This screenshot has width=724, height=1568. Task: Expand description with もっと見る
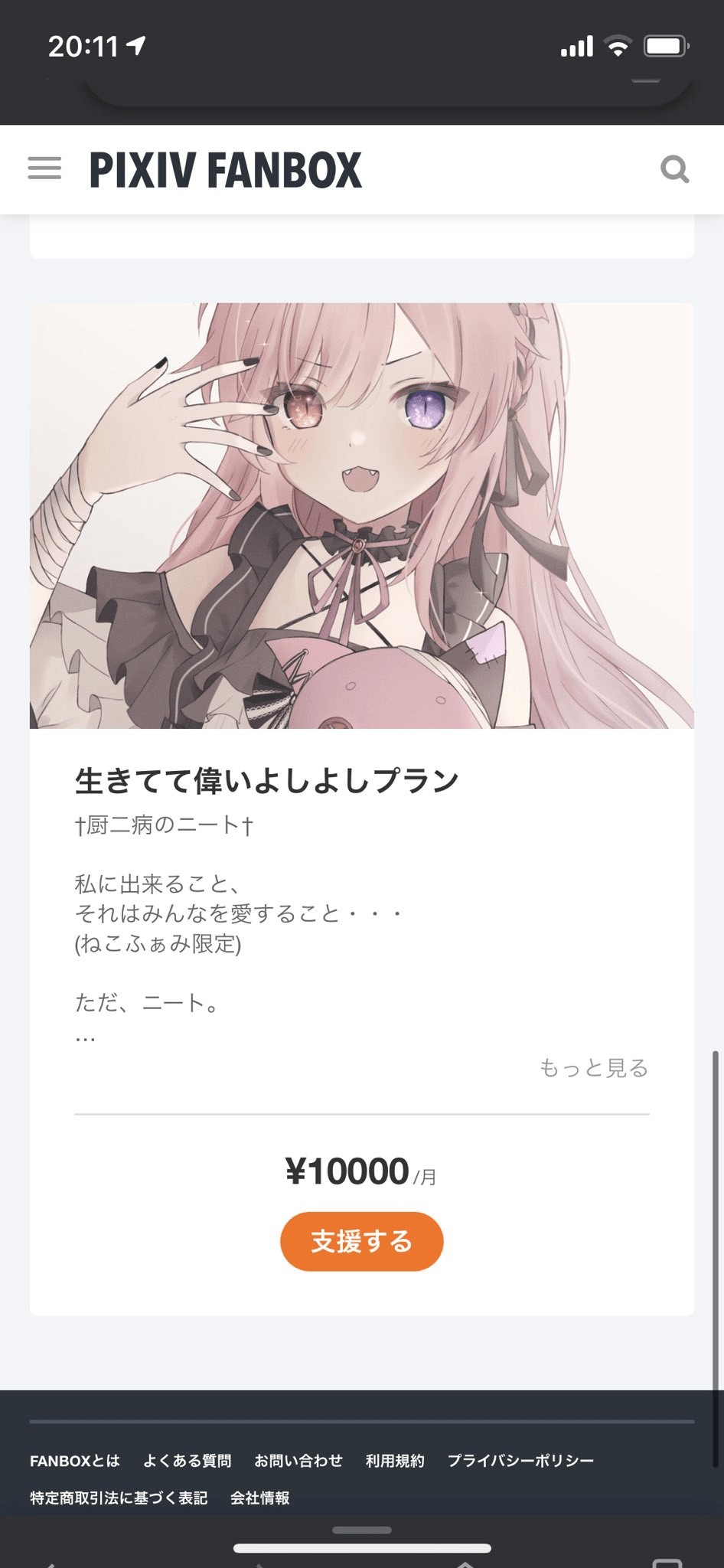click(594, 1067)
